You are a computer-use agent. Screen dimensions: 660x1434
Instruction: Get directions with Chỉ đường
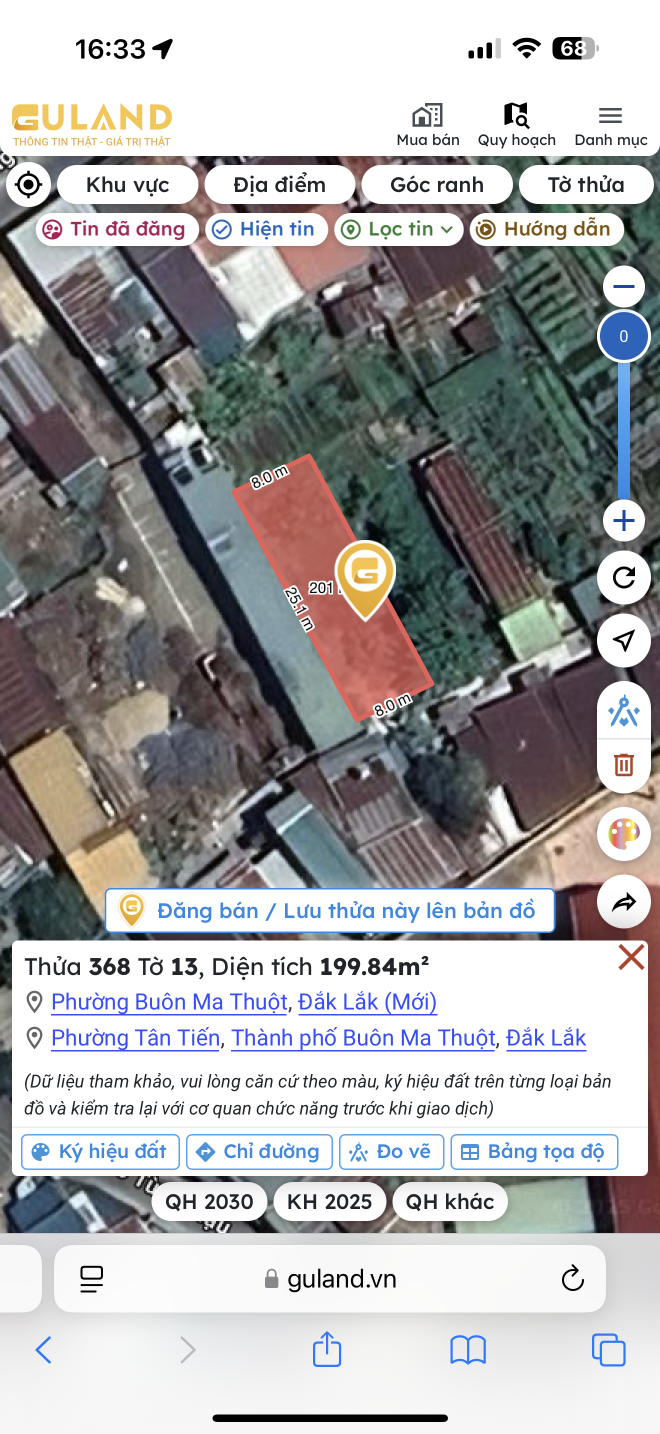tap(258, 1151)
